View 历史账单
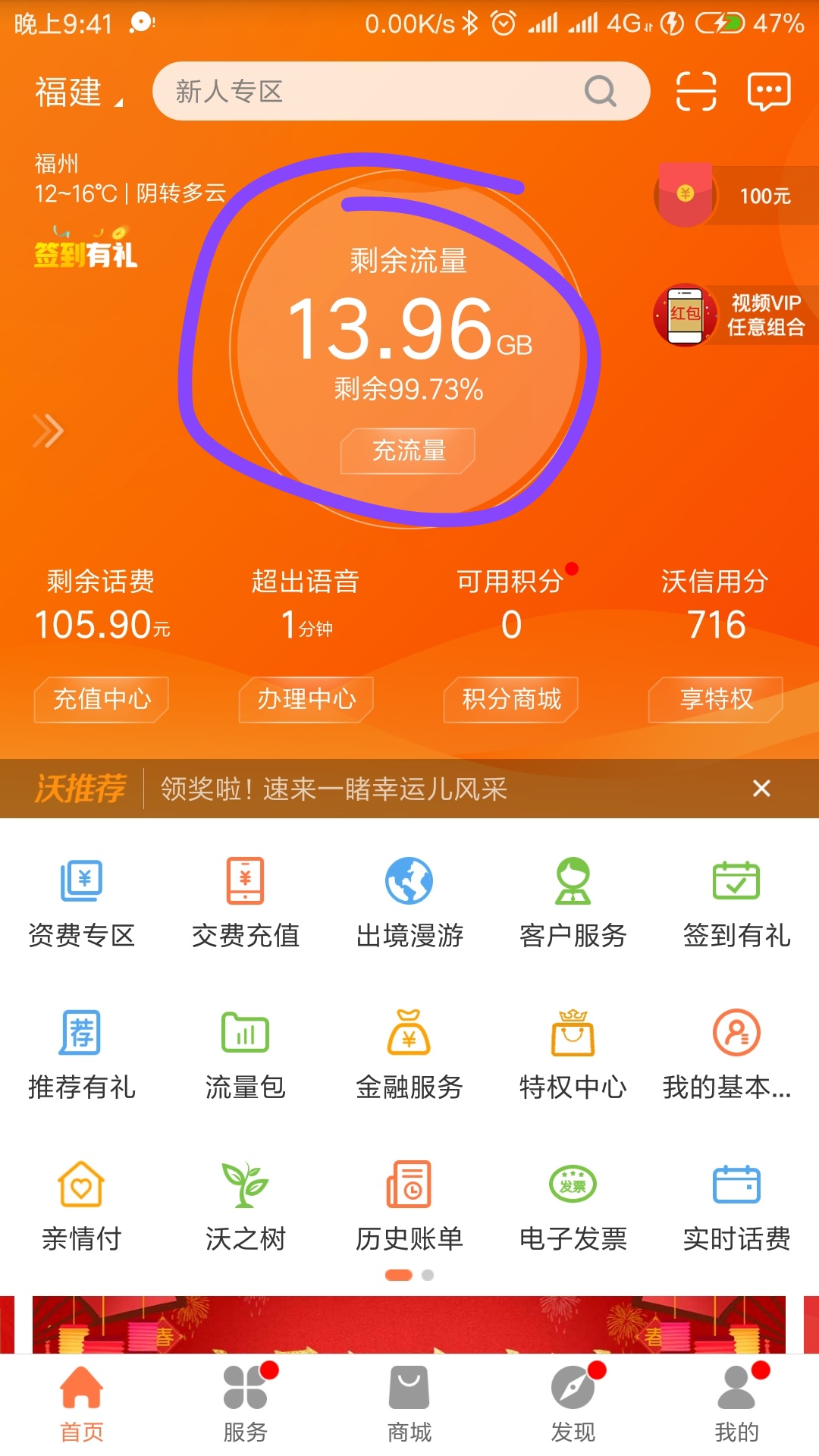This screenshot has width=819, height=1456. tap(409, 1206)
